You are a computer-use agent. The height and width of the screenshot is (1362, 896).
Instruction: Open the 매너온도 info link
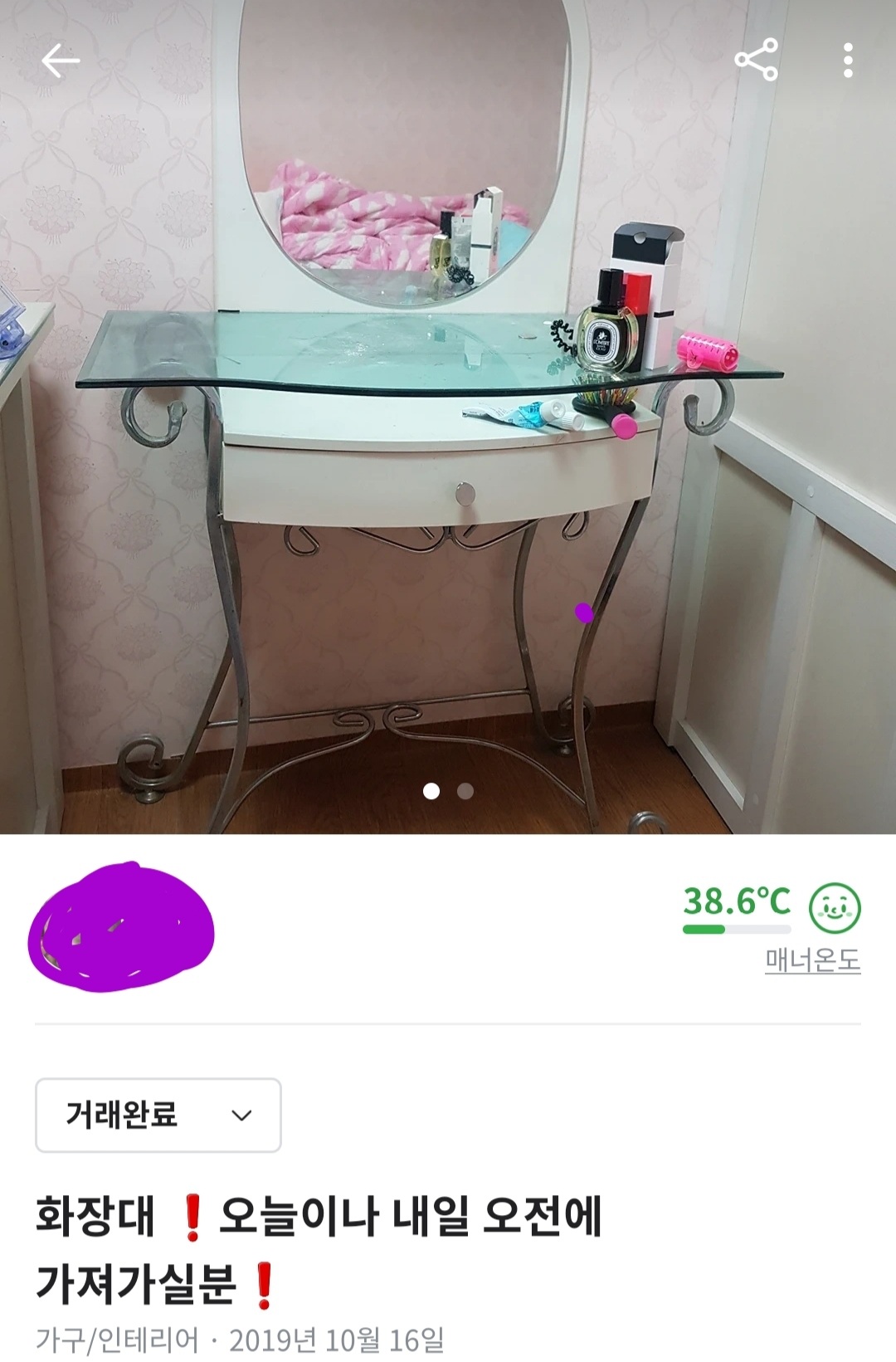click(x=812, y=960)
